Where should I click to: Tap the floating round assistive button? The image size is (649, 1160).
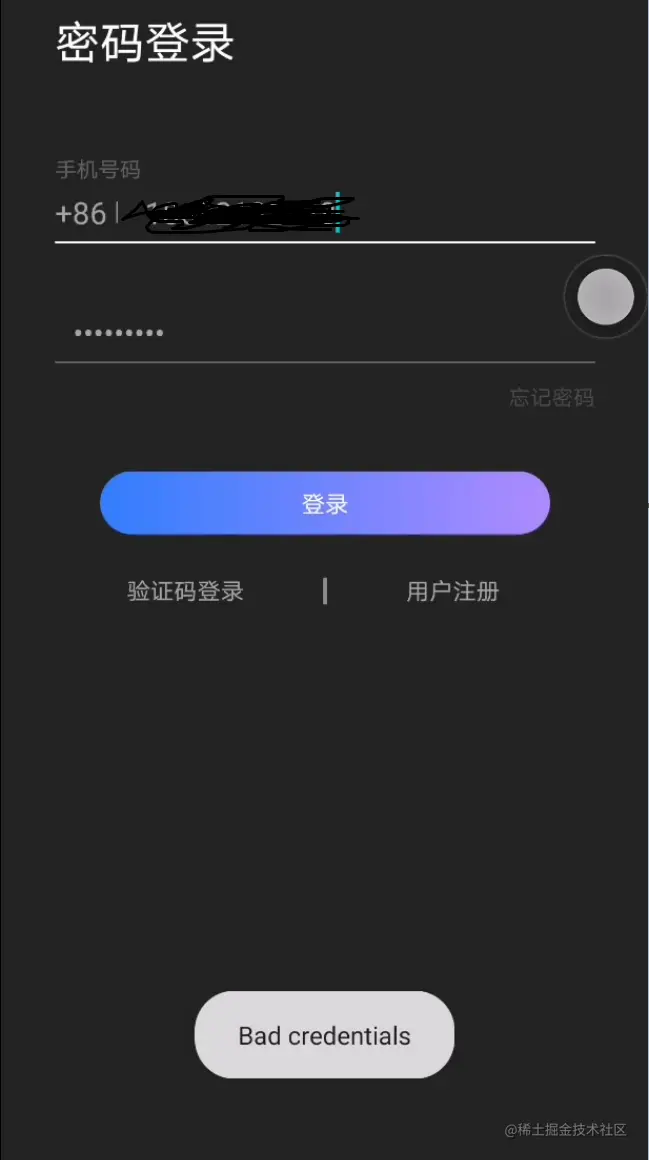(606, 298)
